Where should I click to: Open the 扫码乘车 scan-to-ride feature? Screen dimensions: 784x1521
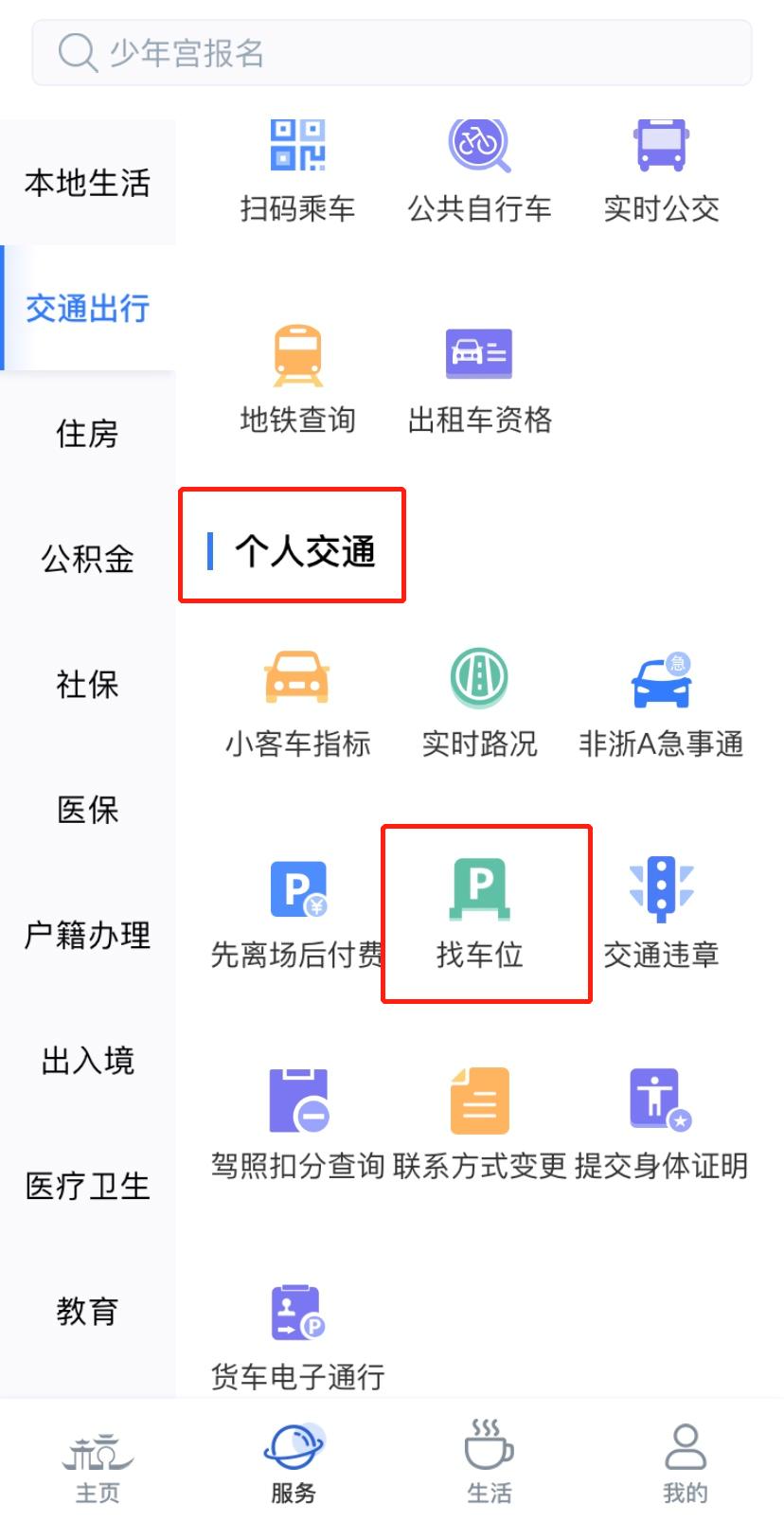297,170
